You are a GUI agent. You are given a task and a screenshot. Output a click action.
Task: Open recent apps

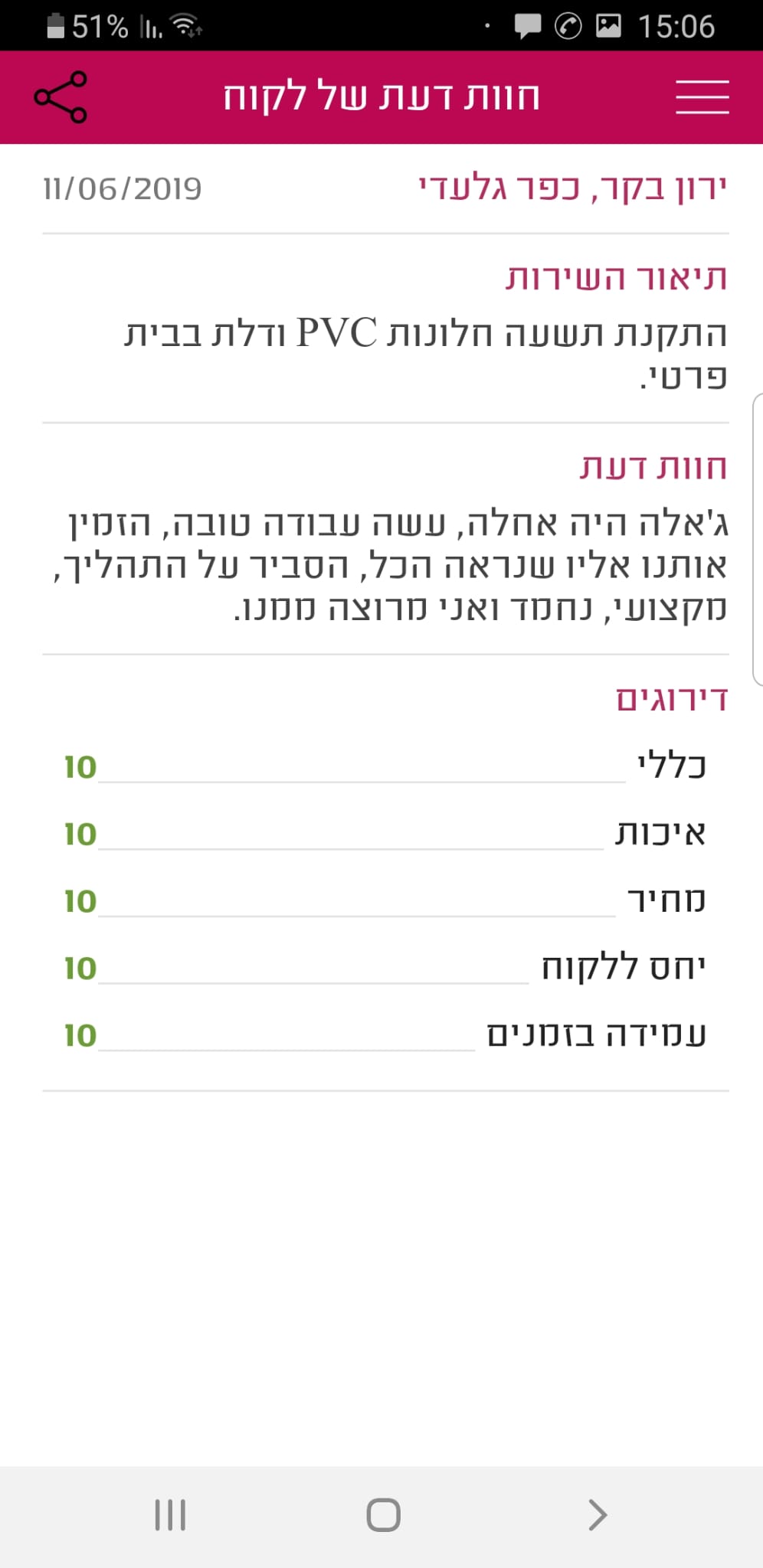point(170,1514)
